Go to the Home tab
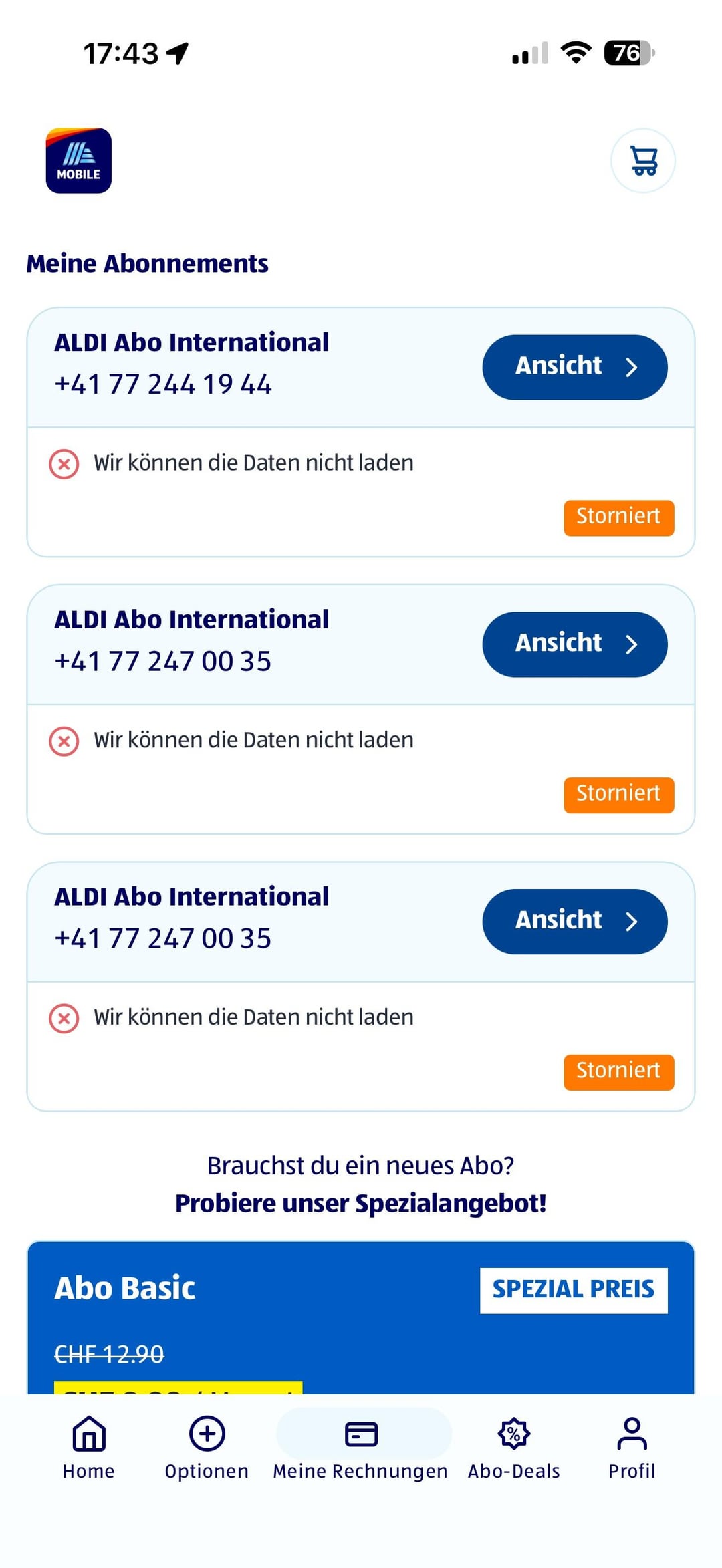Viewport: 722px width, 1568px height. pos(89,1448)
